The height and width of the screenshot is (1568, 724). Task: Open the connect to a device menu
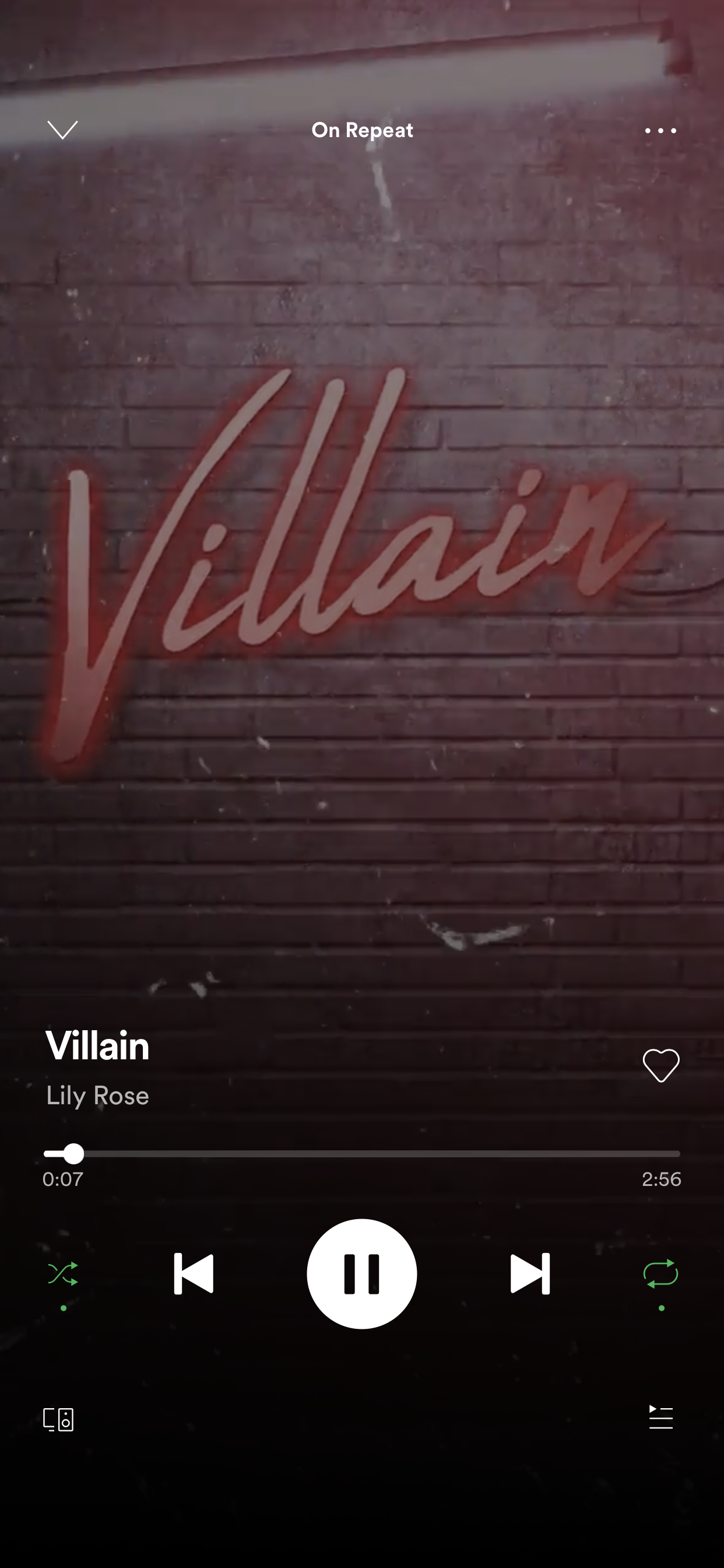coord(58,1419)
